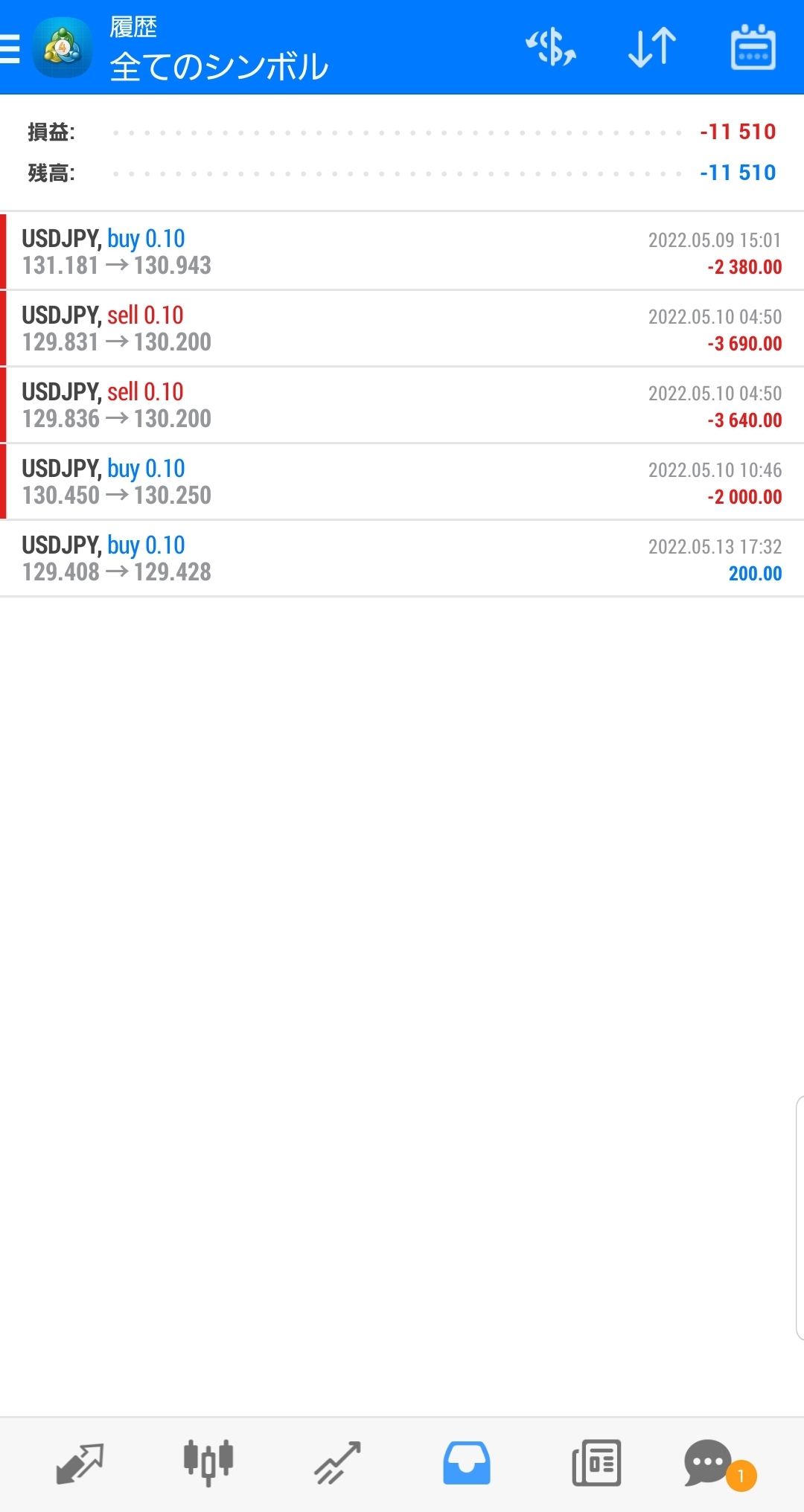Switch to the News tab
804x1512 pixels.
coord(596,1463)
